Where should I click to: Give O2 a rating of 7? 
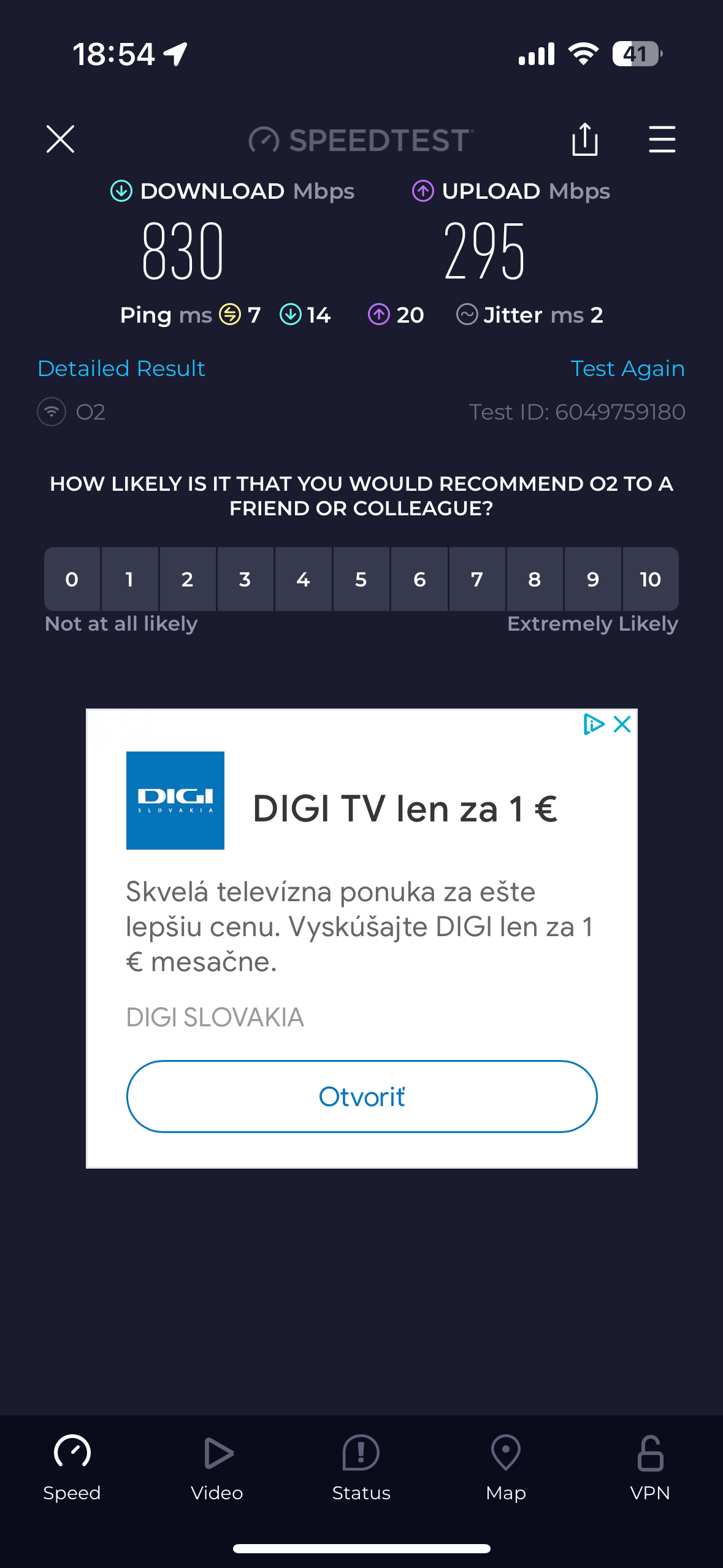477,579
